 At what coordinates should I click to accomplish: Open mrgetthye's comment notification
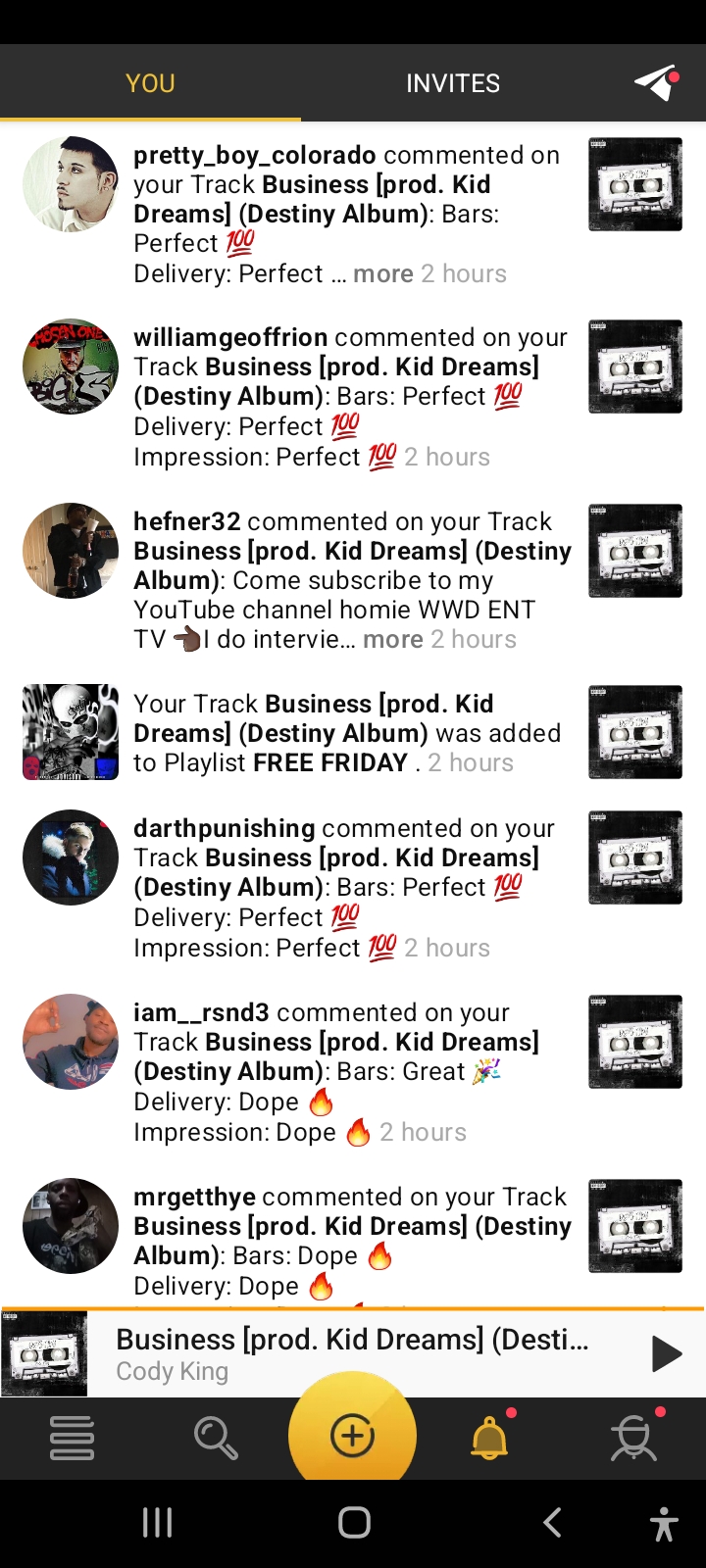pos(351,1241)
